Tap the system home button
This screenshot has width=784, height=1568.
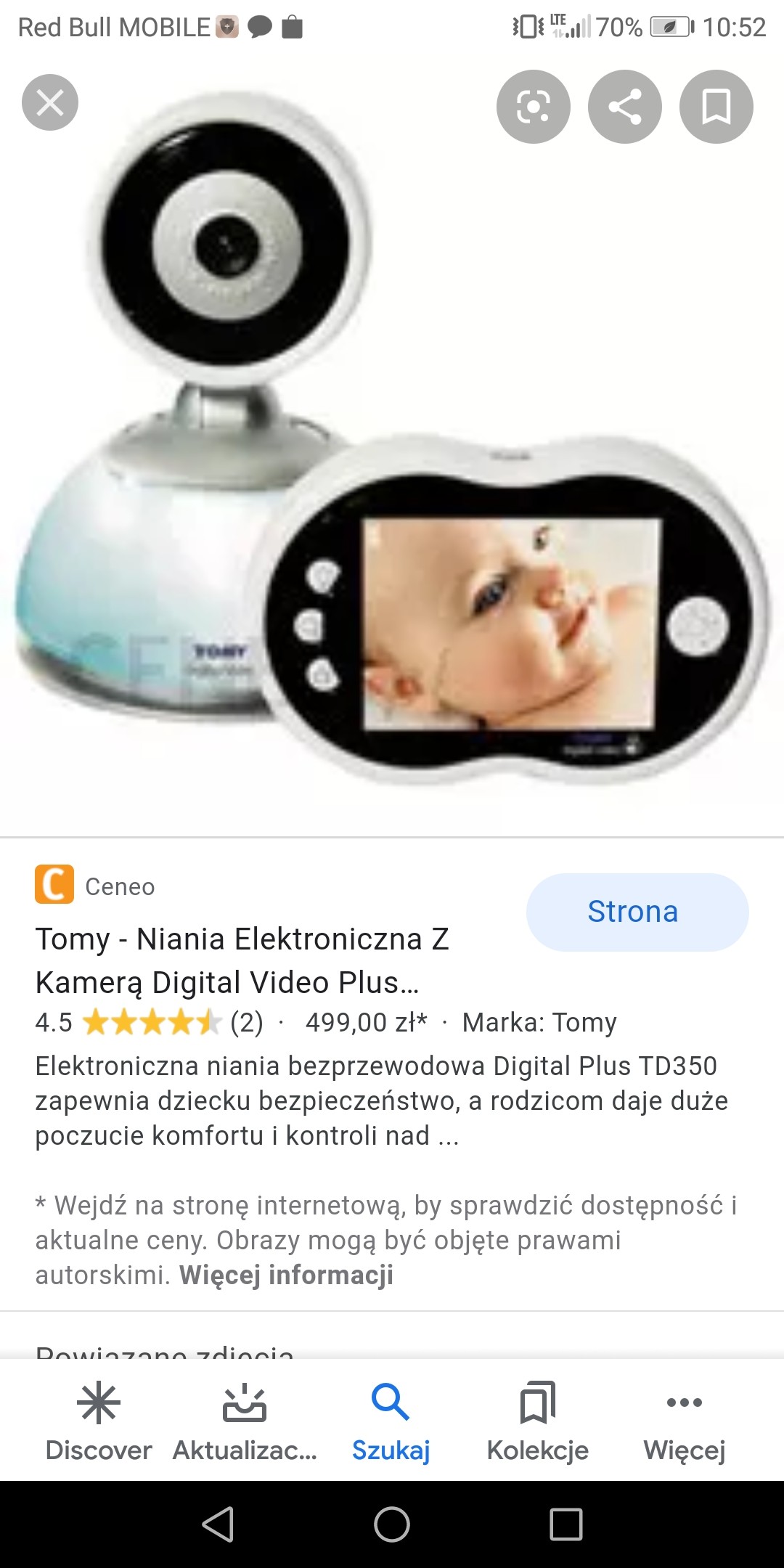(x=392, y=1524)
